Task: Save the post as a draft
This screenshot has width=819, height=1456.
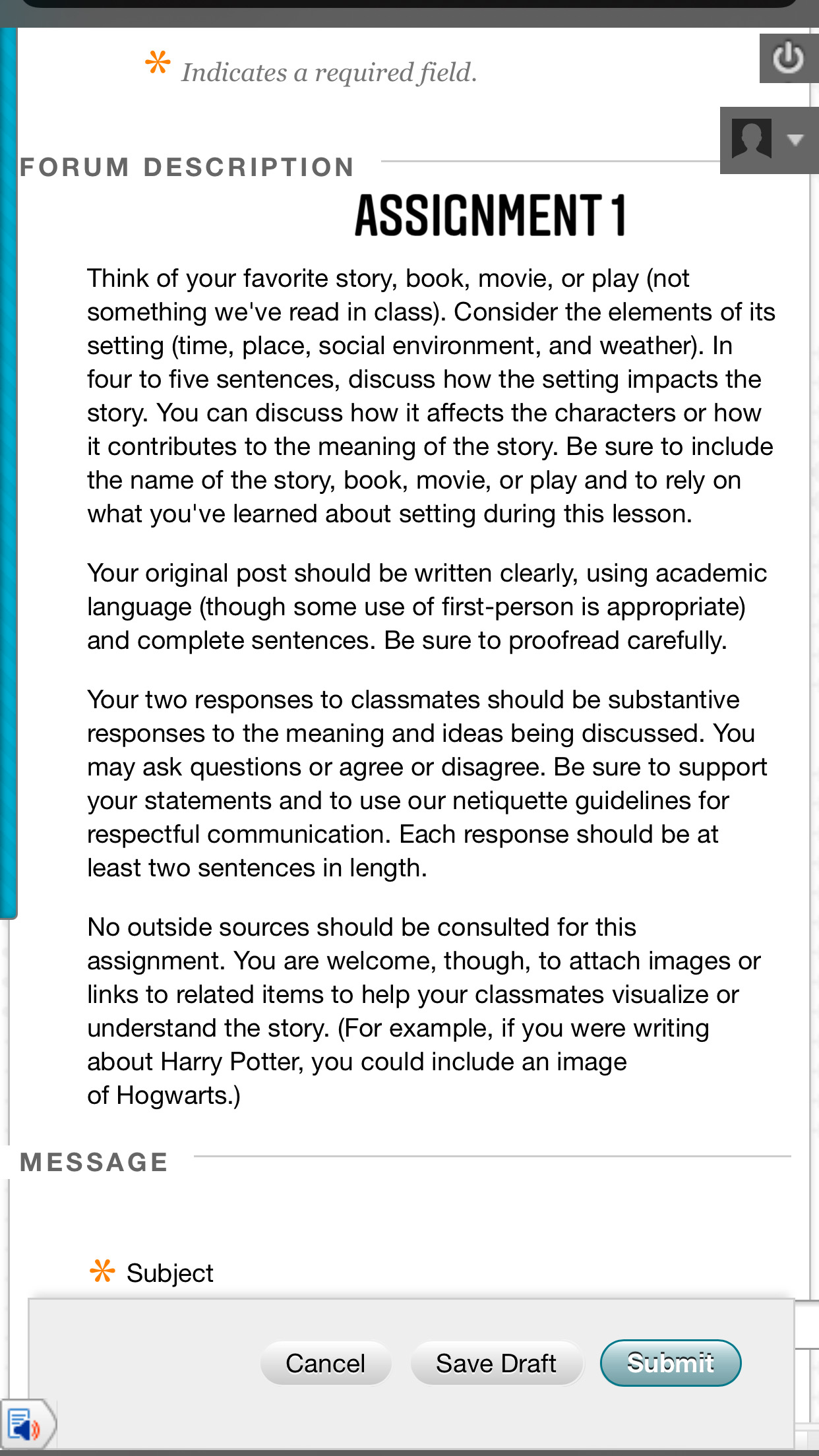Action: (x=497, y=1363)
